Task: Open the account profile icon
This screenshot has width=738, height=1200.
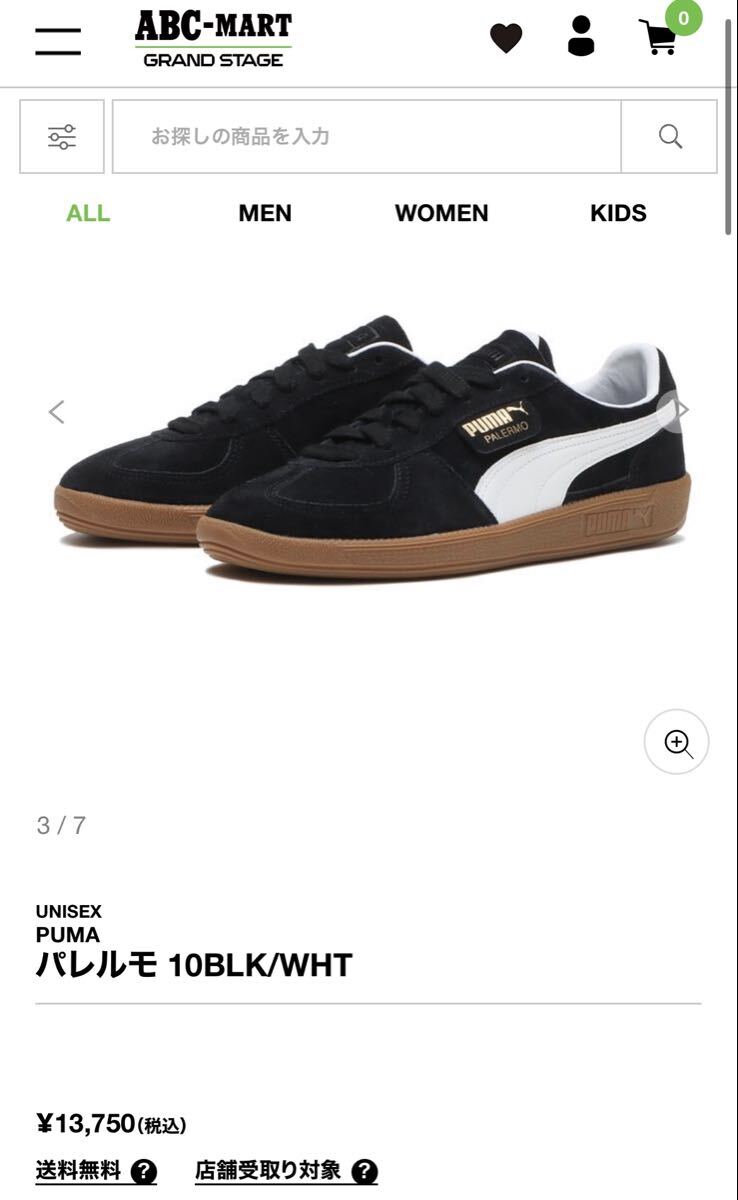Action: [x=581, y=37]
